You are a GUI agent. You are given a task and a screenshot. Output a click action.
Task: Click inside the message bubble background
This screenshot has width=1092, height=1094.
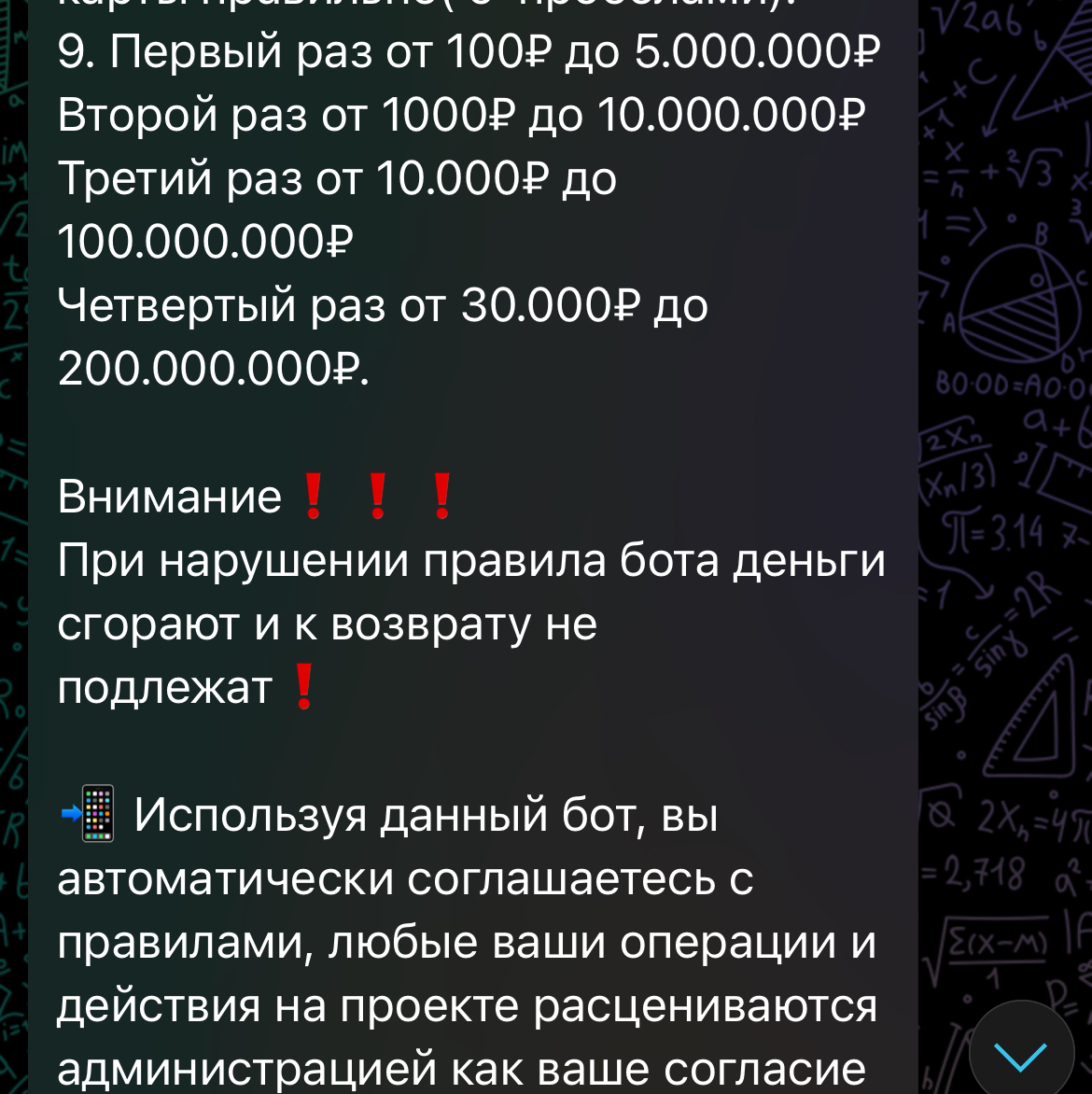[467, 429]
